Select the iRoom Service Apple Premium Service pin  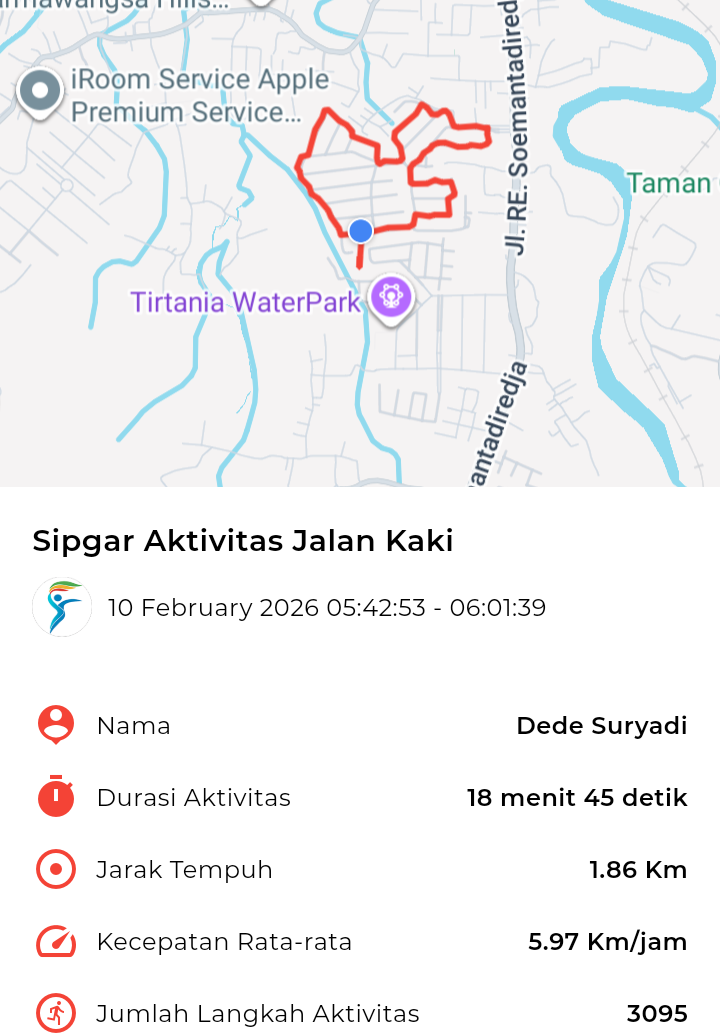coord(40,92)
